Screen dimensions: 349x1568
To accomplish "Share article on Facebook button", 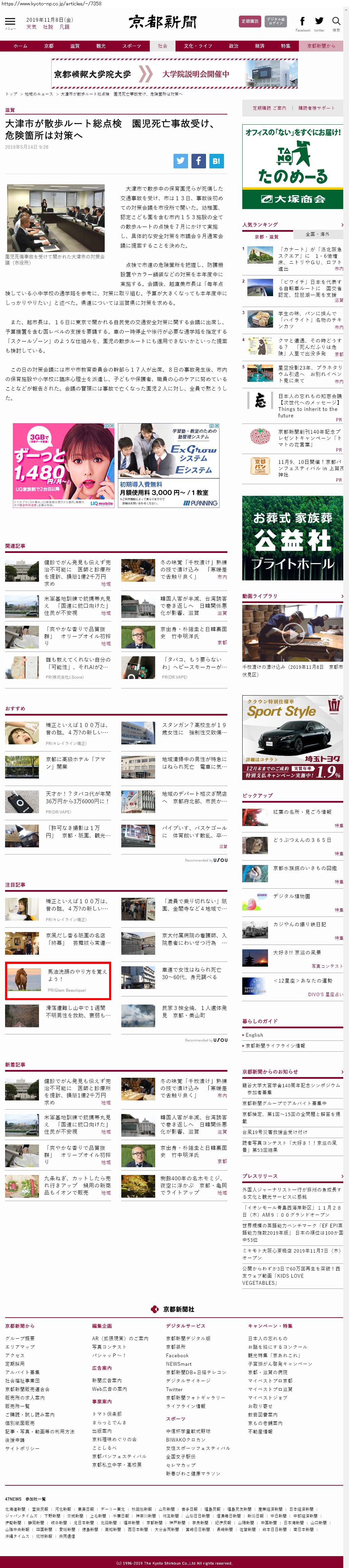I will pos(199,161).
